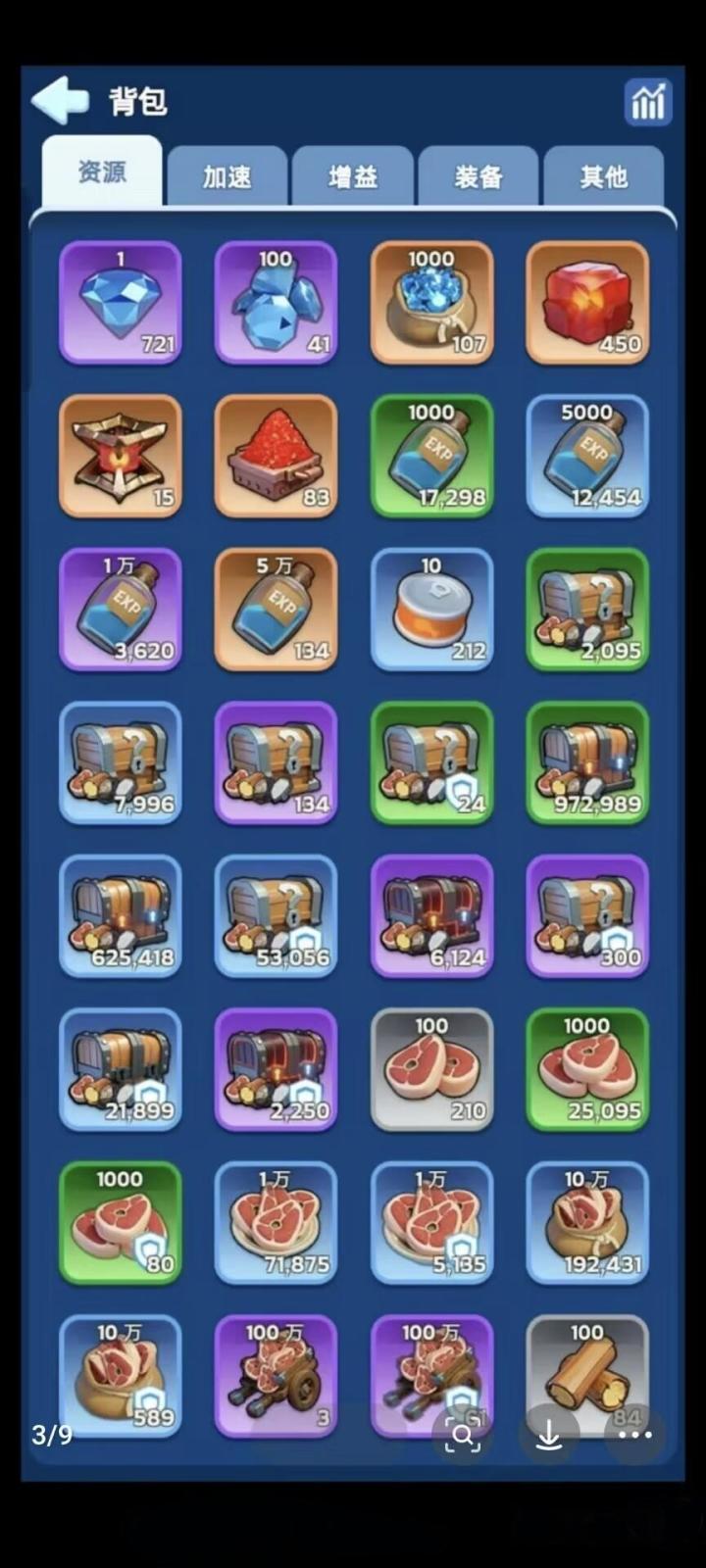Tap the download arrow icon at the bottom
Viewport: 706px width, 1568px height.
[x=549, y=1434]
